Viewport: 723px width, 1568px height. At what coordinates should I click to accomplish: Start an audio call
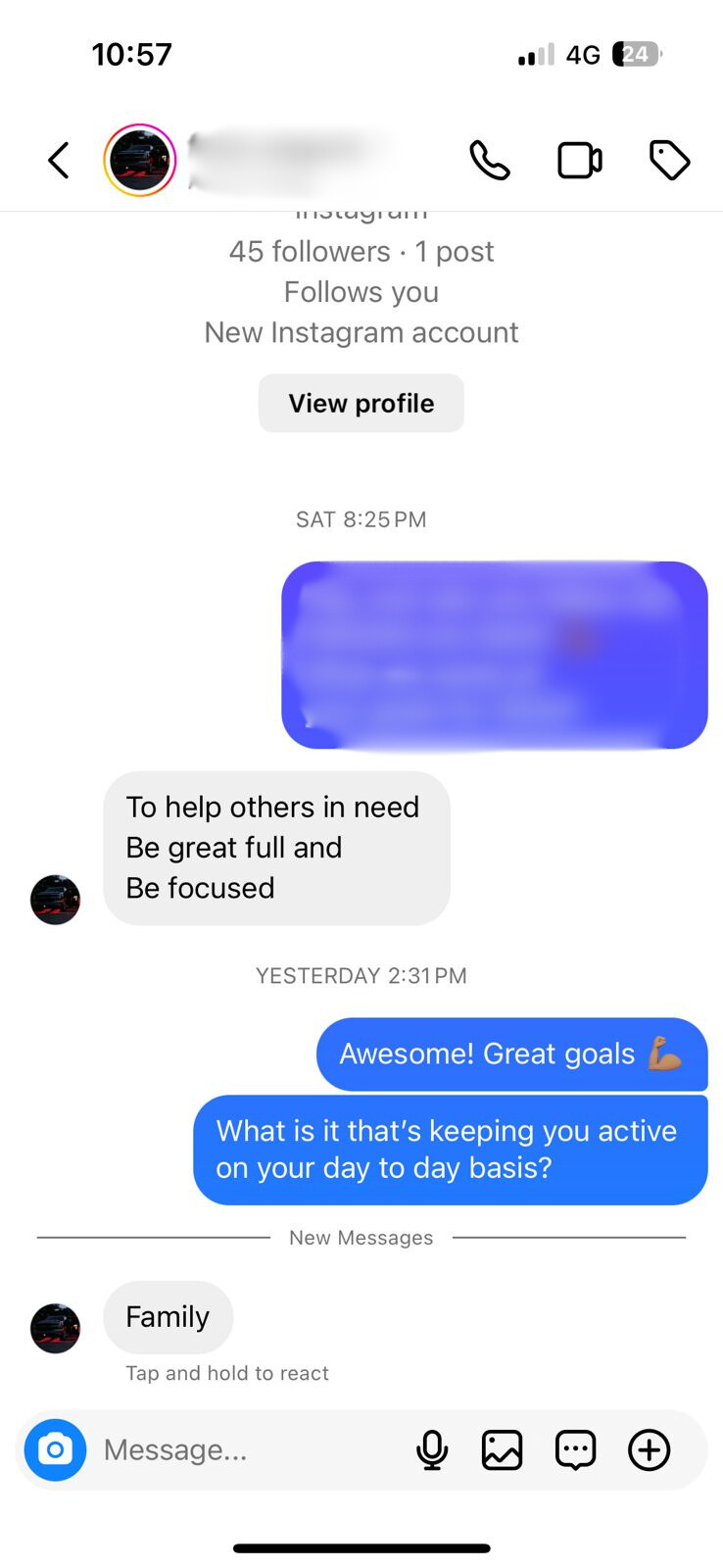(x=489, y=161)
